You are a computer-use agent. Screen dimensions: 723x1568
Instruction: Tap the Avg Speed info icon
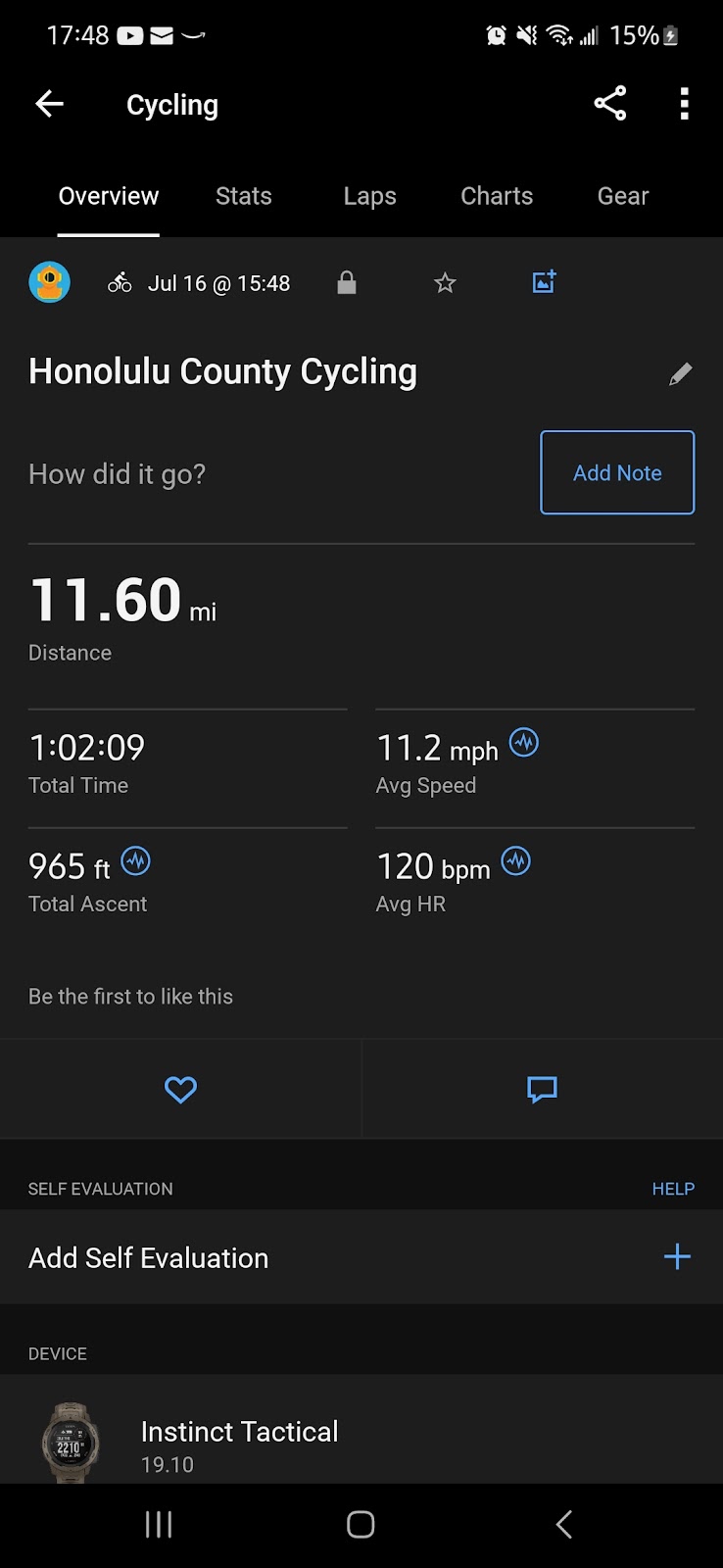coord(524,743)
